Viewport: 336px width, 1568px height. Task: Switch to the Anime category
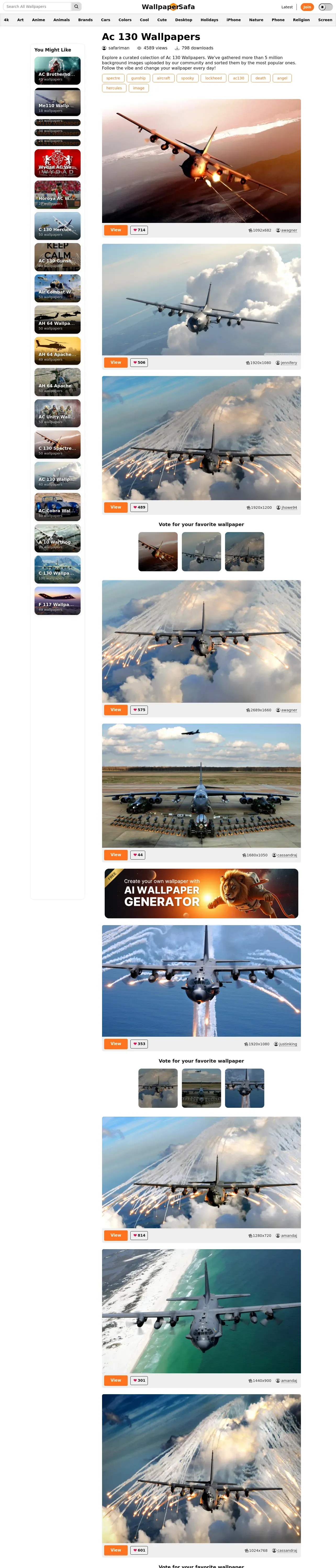[38, 20]
